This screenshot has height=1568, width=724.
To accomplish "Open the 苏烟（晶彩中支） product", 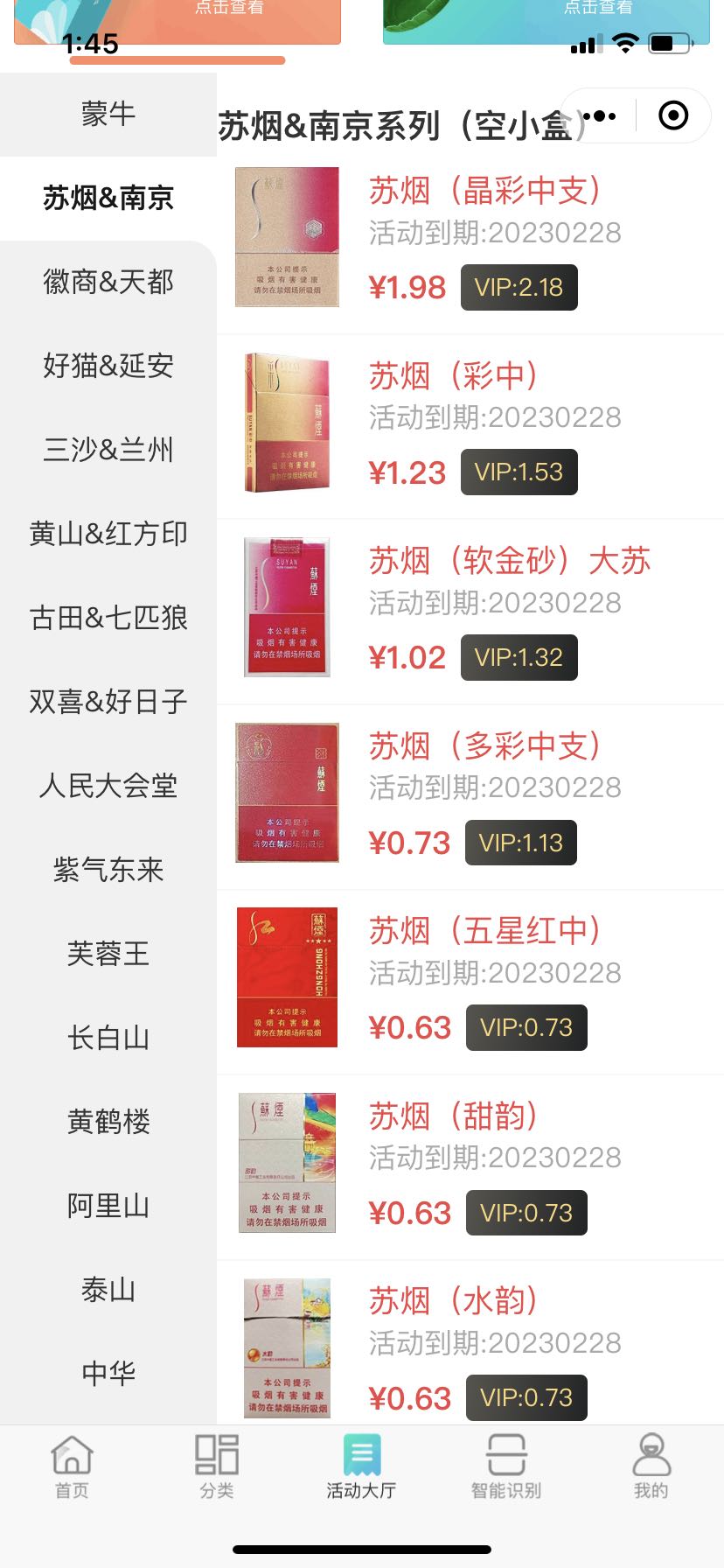I will (x=484, y=191).
